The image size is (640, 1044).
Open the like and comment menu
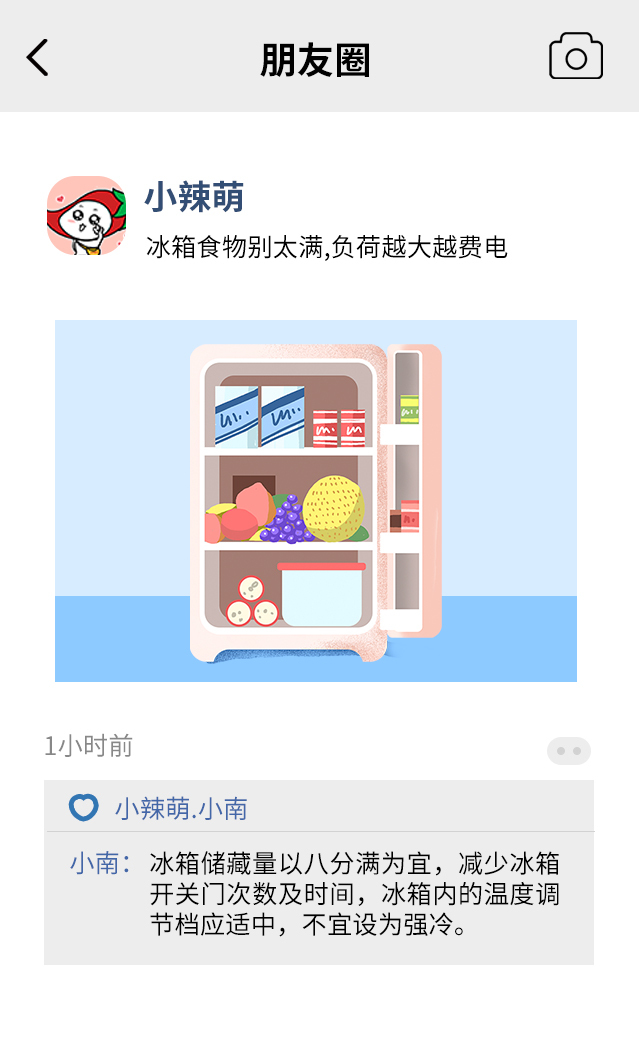click(569, 751)
